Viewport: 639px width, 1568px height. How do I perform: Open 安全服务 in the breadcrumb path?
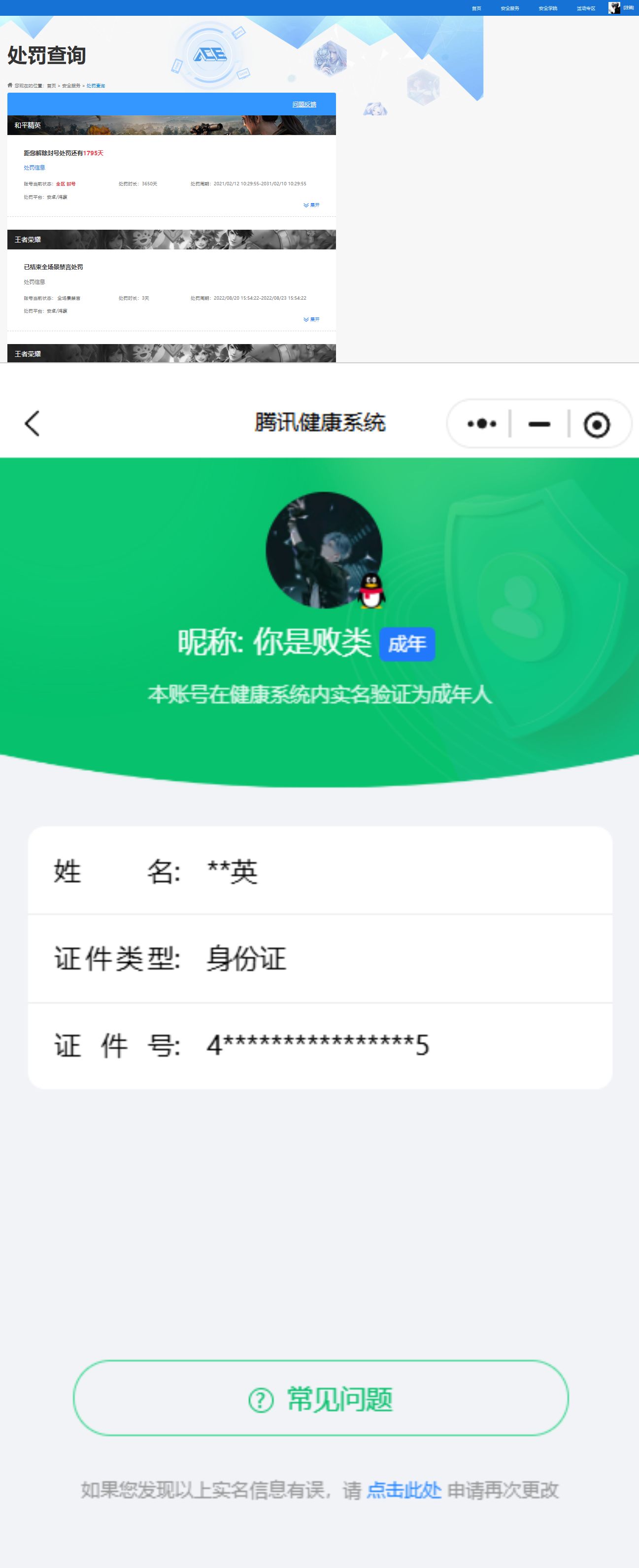click(x=71, y=86)
